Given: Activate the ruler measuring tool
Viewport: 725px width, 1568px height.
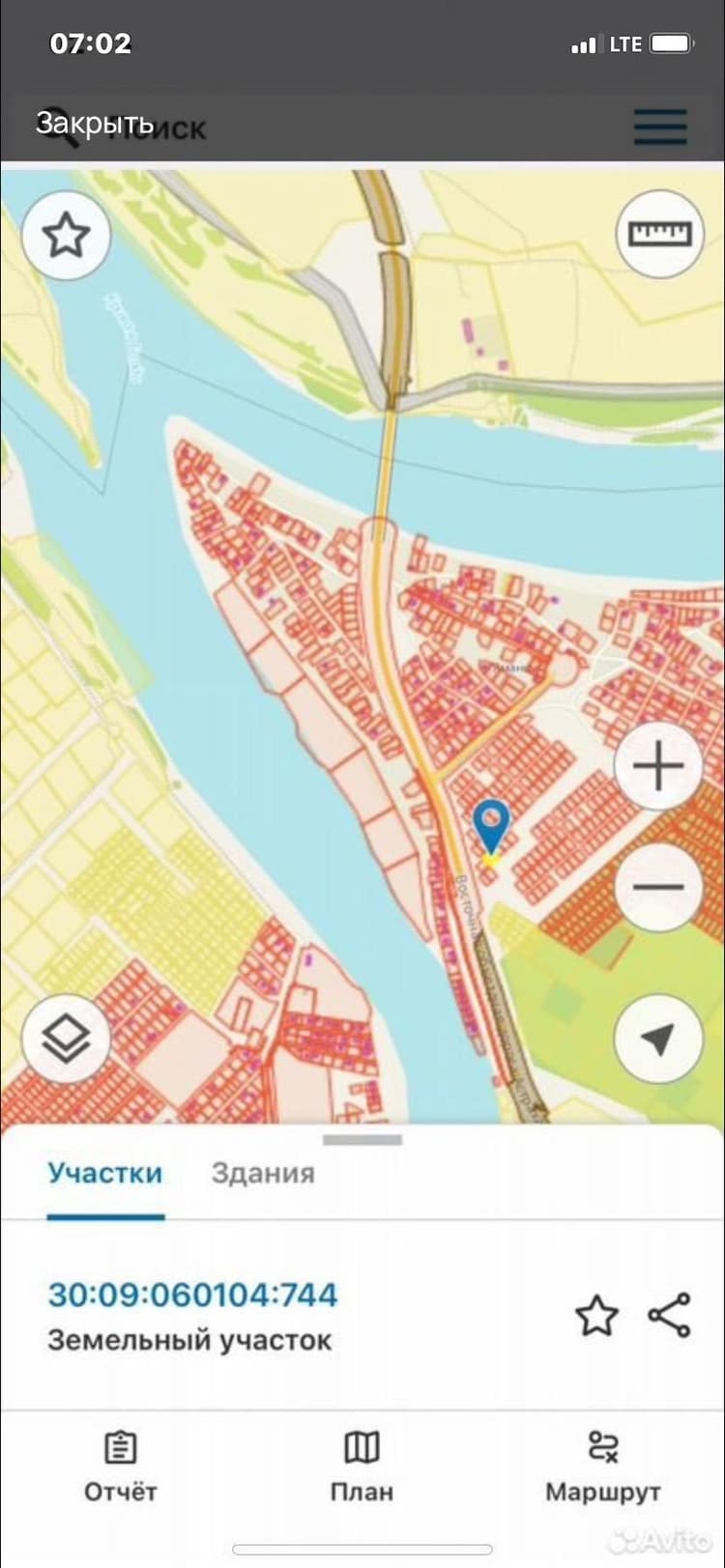Looking at the screenshot, I should [x=660, y=234].
